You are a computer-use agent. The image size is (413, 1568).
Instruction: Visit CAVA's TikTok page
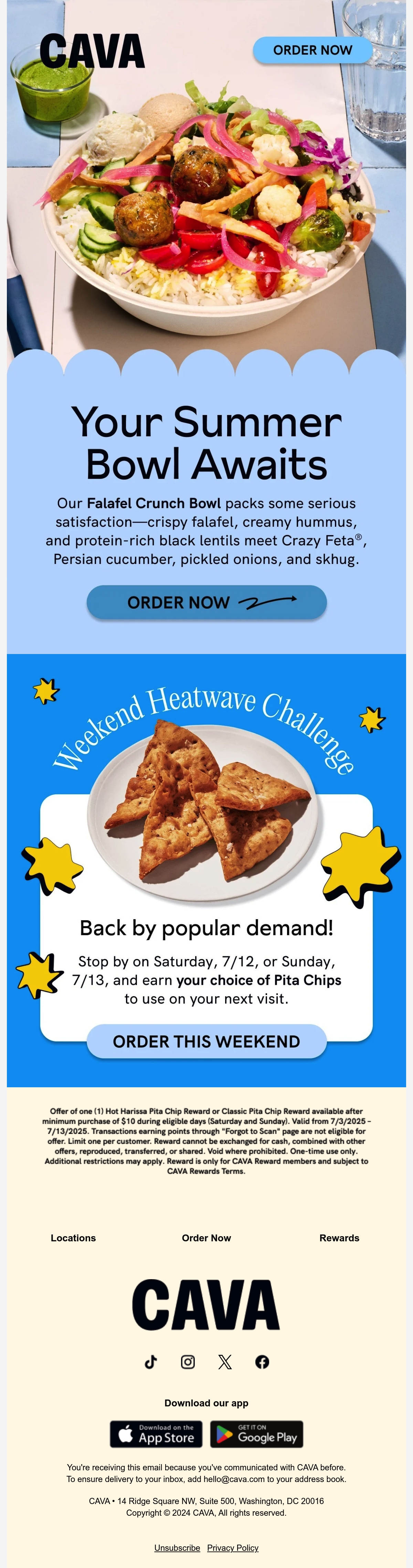pyautogui.click(x=151, y=1362)
